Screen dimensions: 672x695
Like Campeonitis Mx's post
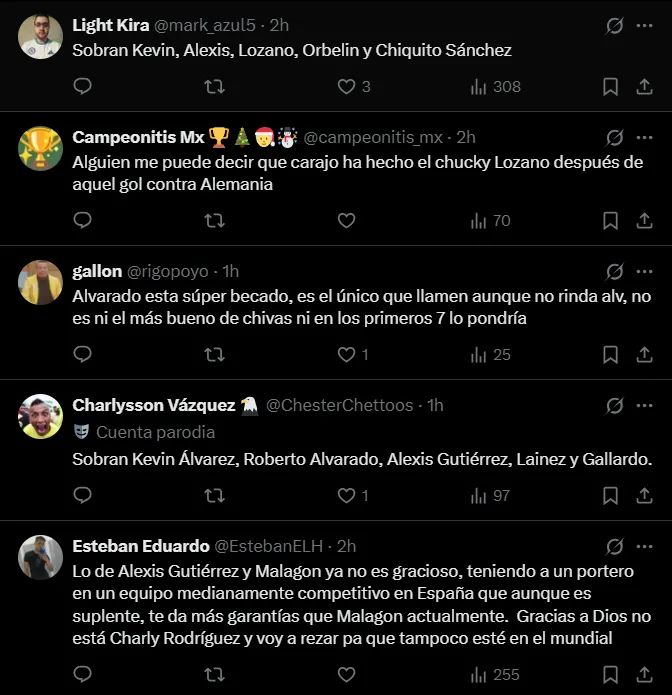point(347,220)
